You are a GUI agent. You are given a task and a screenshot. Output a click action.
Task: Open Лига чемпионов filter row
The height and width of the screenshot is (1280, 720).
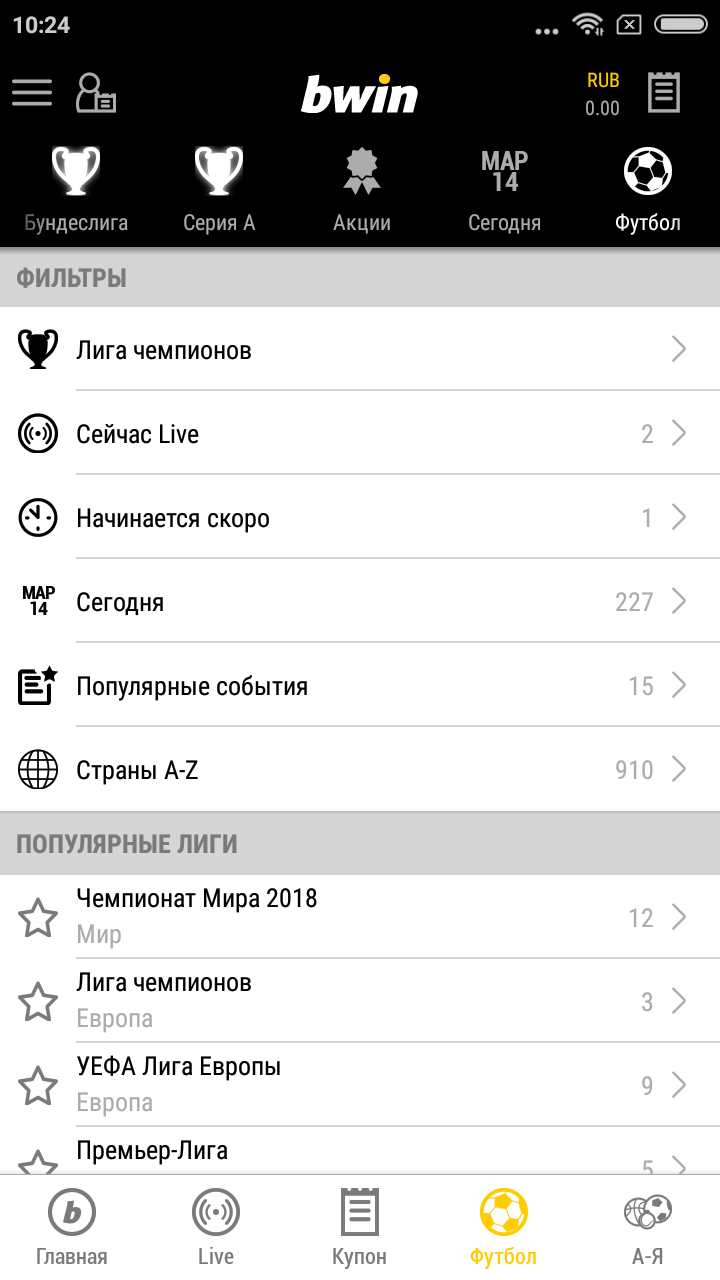[360, 350]
